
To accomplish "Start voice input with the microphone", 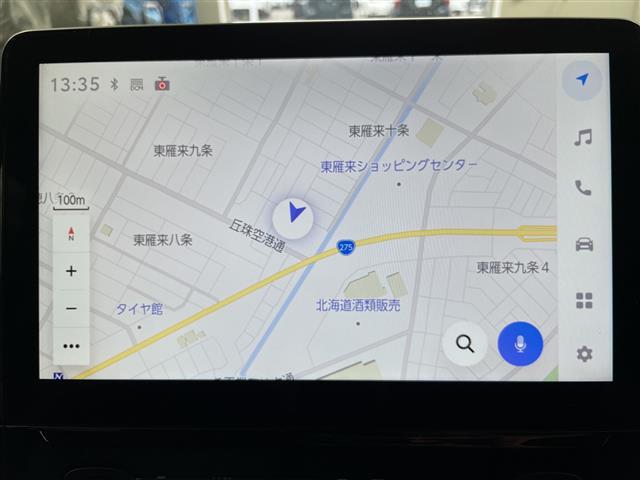I will click(519, 344).
